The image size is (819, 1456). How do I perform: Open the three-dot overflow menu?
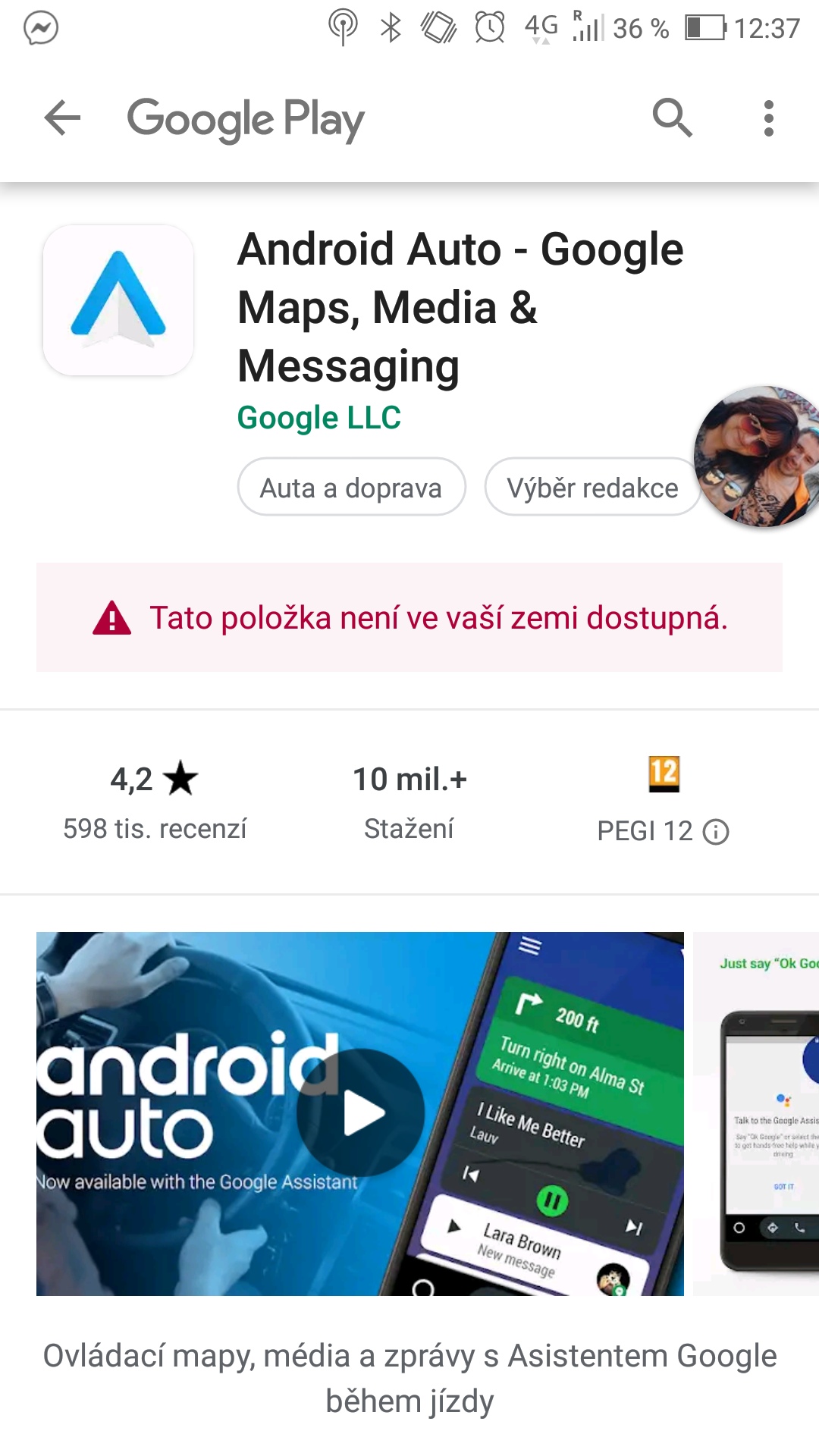(x=768, y=118)
